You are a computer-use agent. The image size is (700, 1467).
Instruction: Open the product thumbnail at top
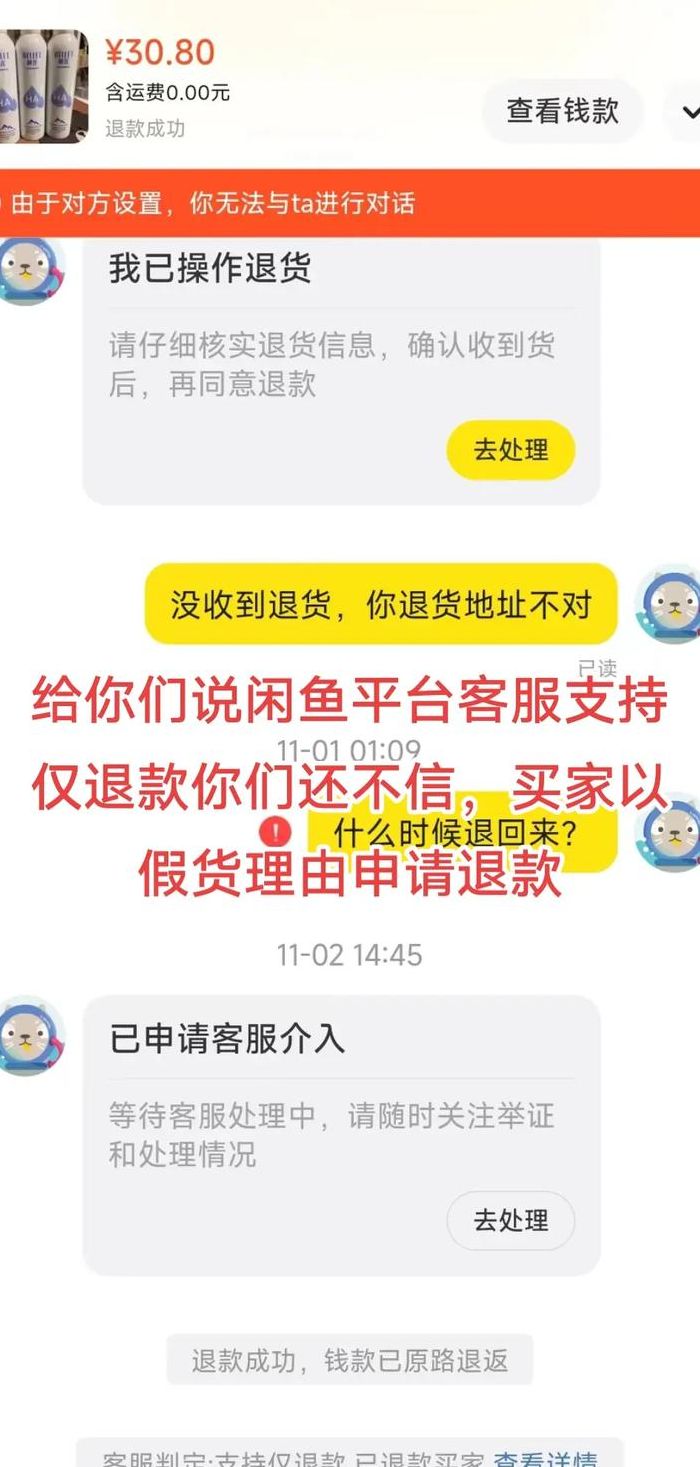click(42, 86)
